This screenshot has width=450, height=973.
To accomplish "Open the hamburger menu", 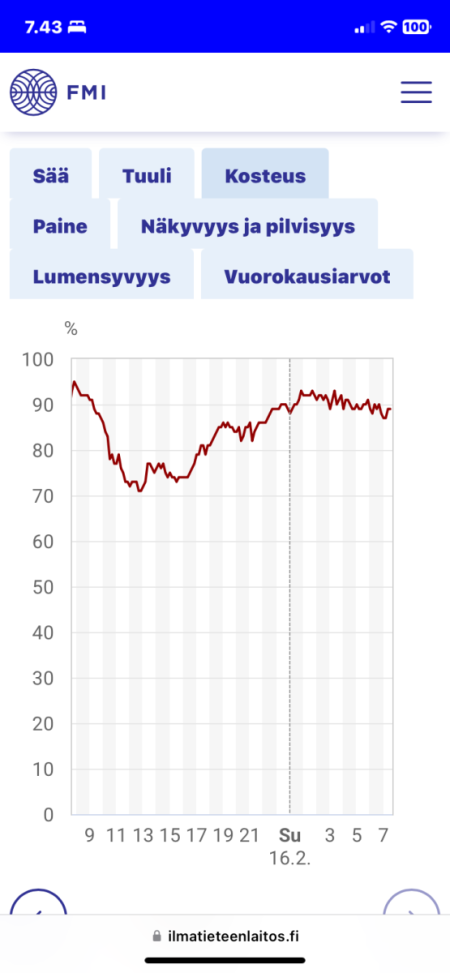I will tap(416, 92).
